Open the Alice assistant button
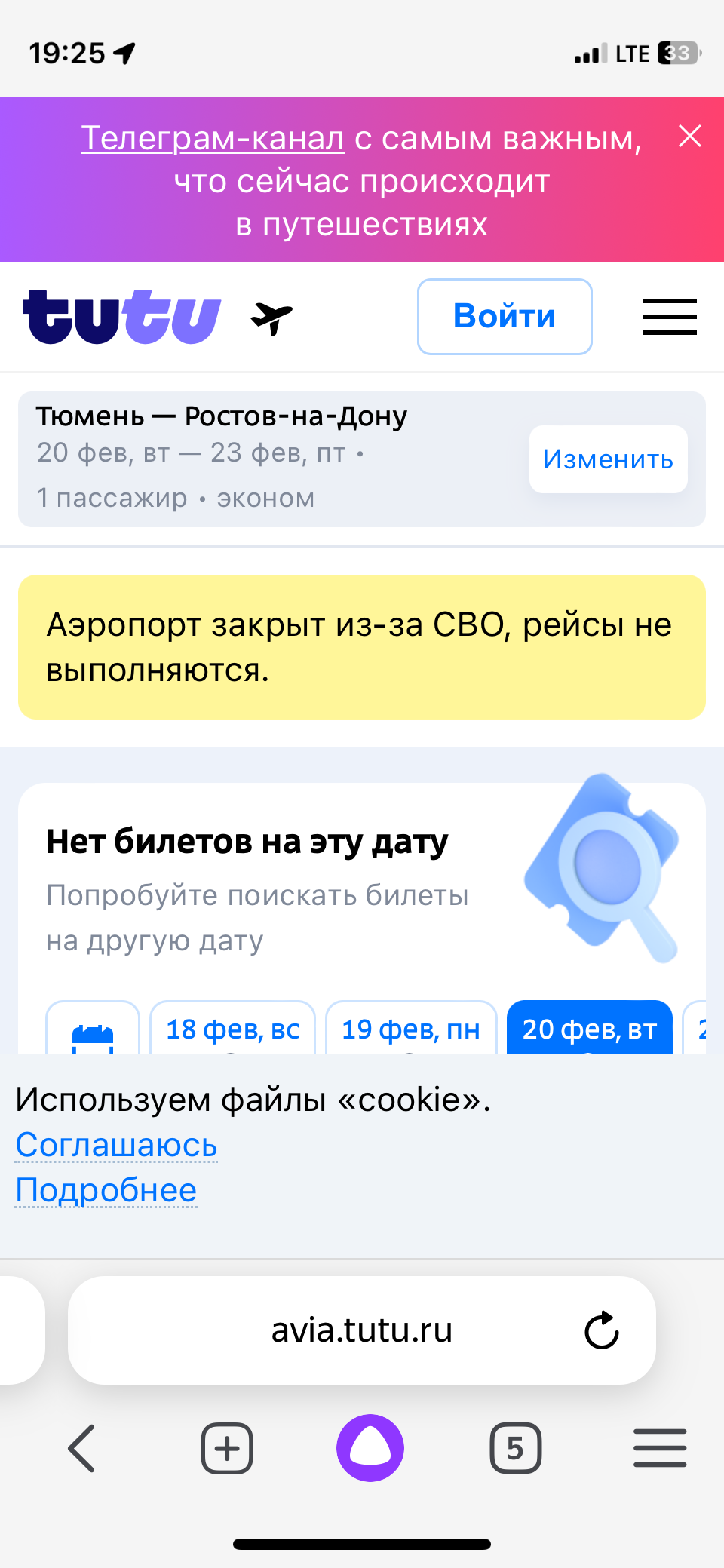 370,1448
